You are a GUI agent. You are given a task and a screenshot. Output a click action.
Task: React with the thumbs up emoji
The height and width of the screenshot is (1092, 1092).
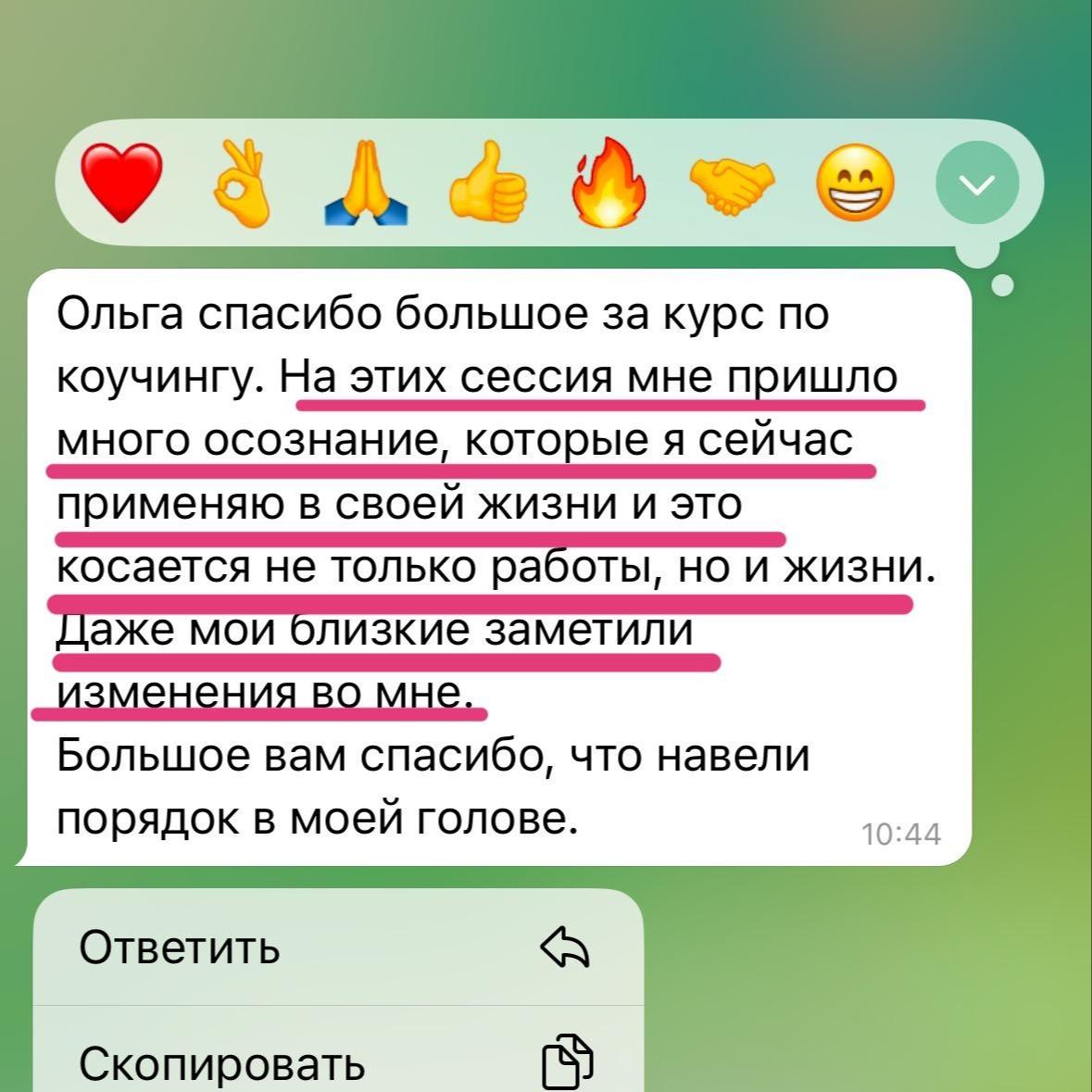point(488,182)
